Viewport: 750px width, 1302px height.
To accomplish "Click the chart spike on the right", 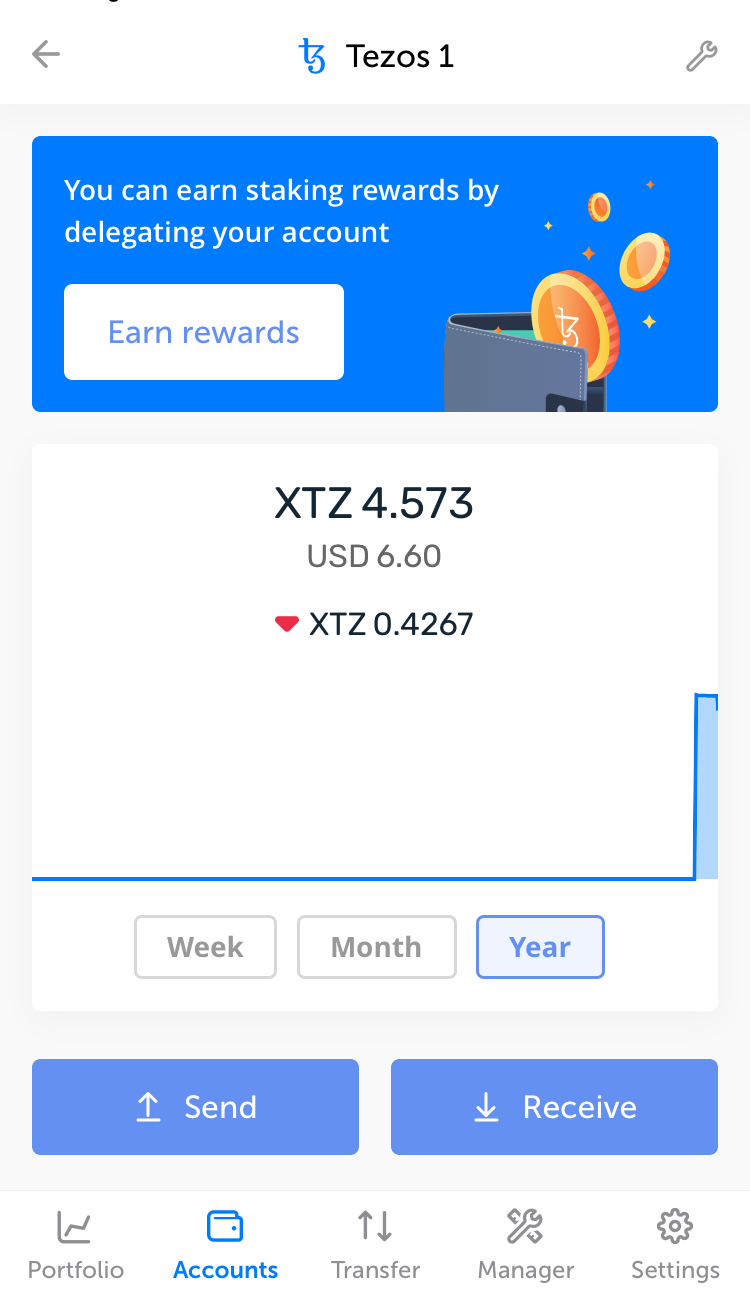I will click(x=708, y=780).
